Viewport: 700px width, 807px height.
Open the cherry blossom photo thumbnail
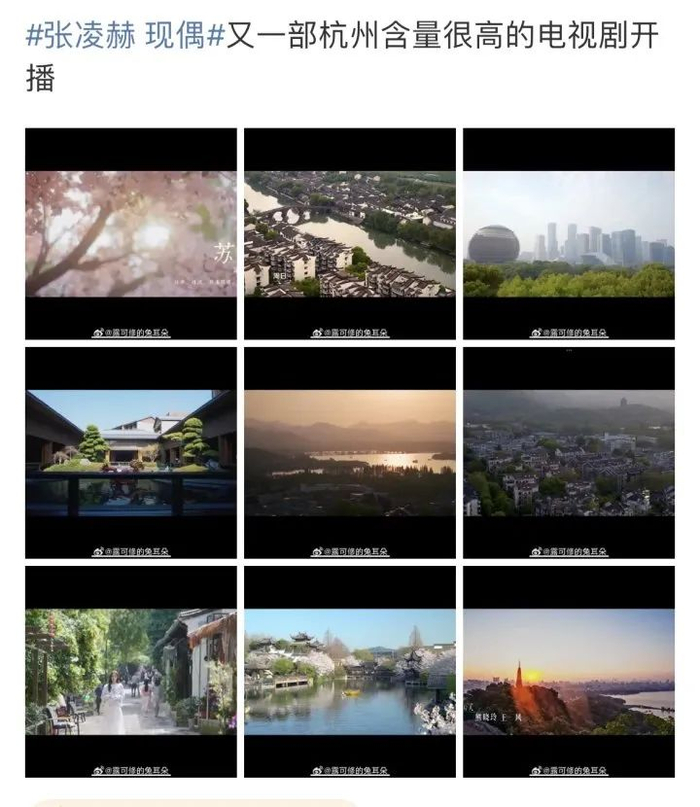click(131, 234)
